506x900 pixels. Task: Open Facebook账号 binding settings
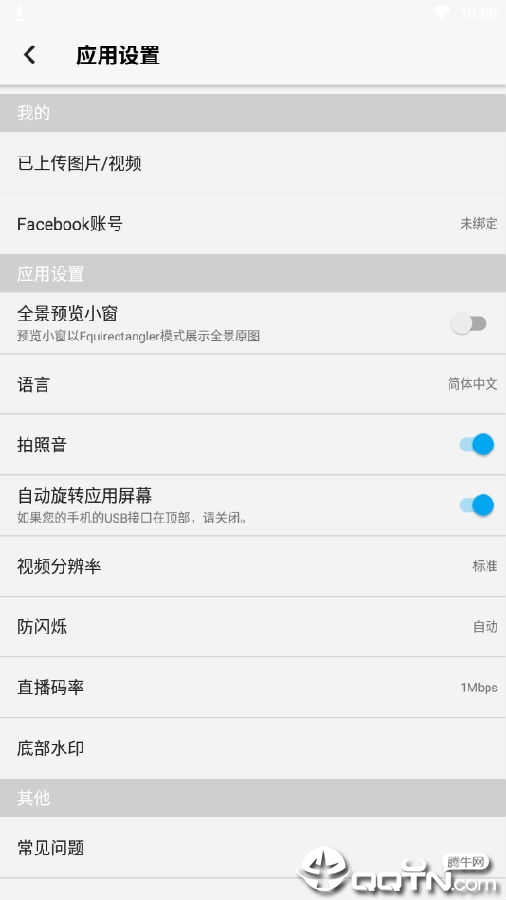tap(253, 224)
